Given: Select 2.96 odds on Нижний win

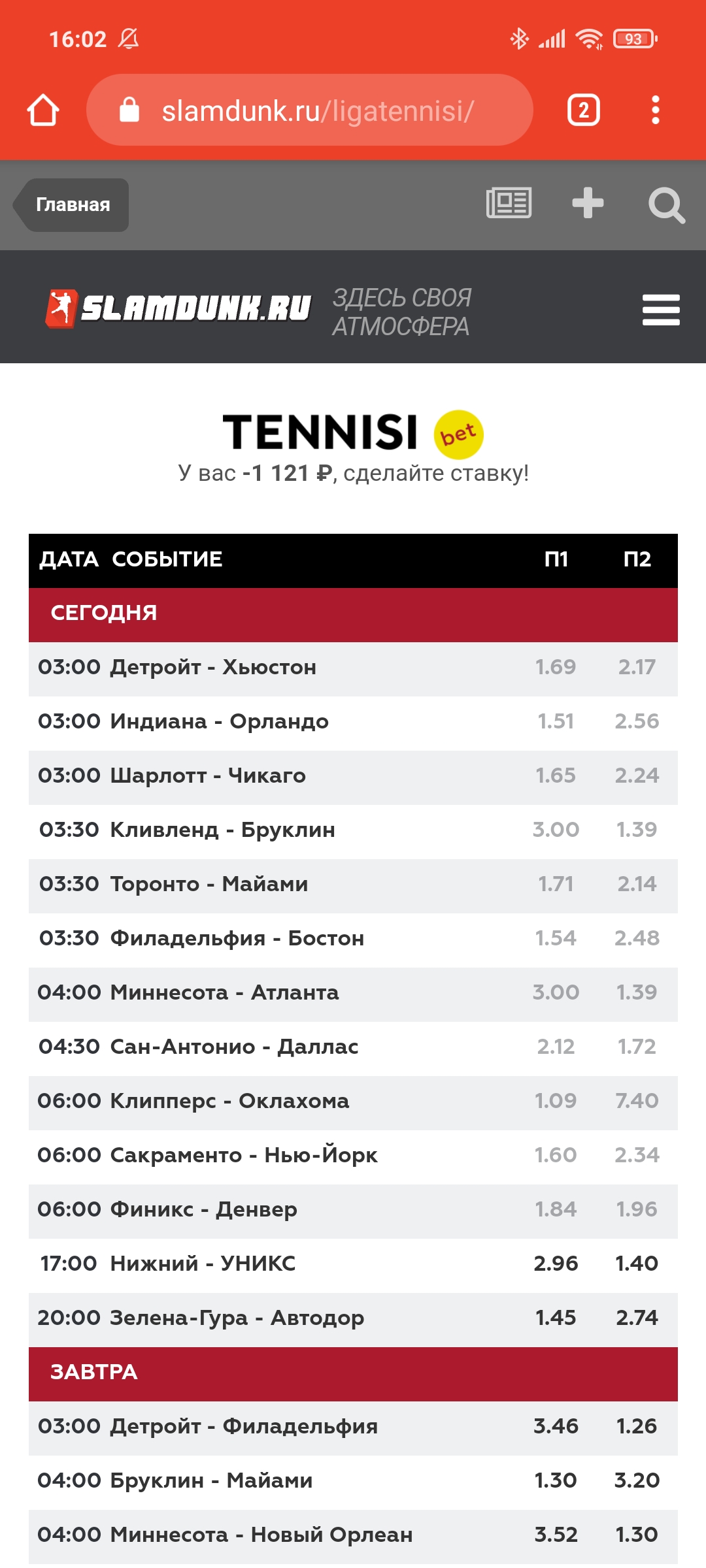Looking at the screenshot, I should click(556, 1264).
